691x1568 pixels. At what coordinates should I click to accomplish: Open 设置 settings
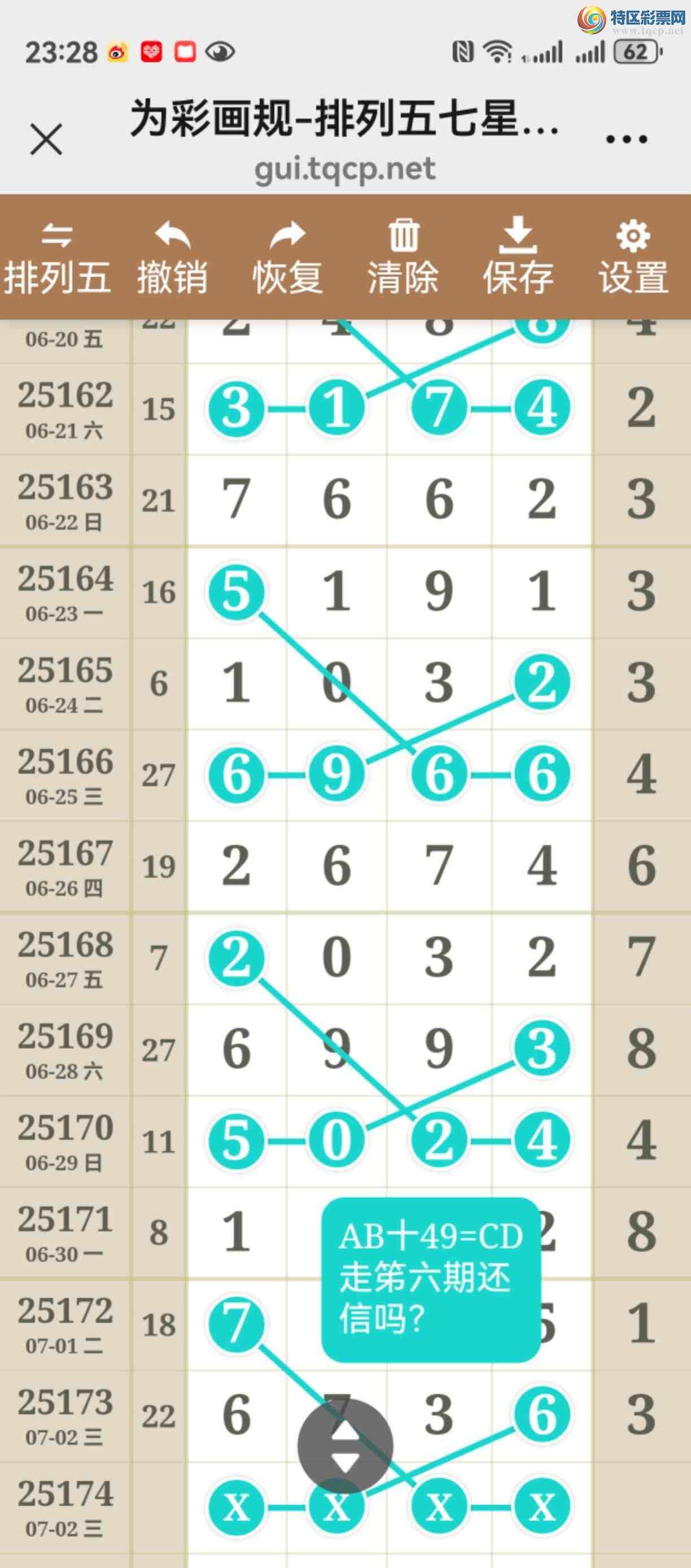633,258
